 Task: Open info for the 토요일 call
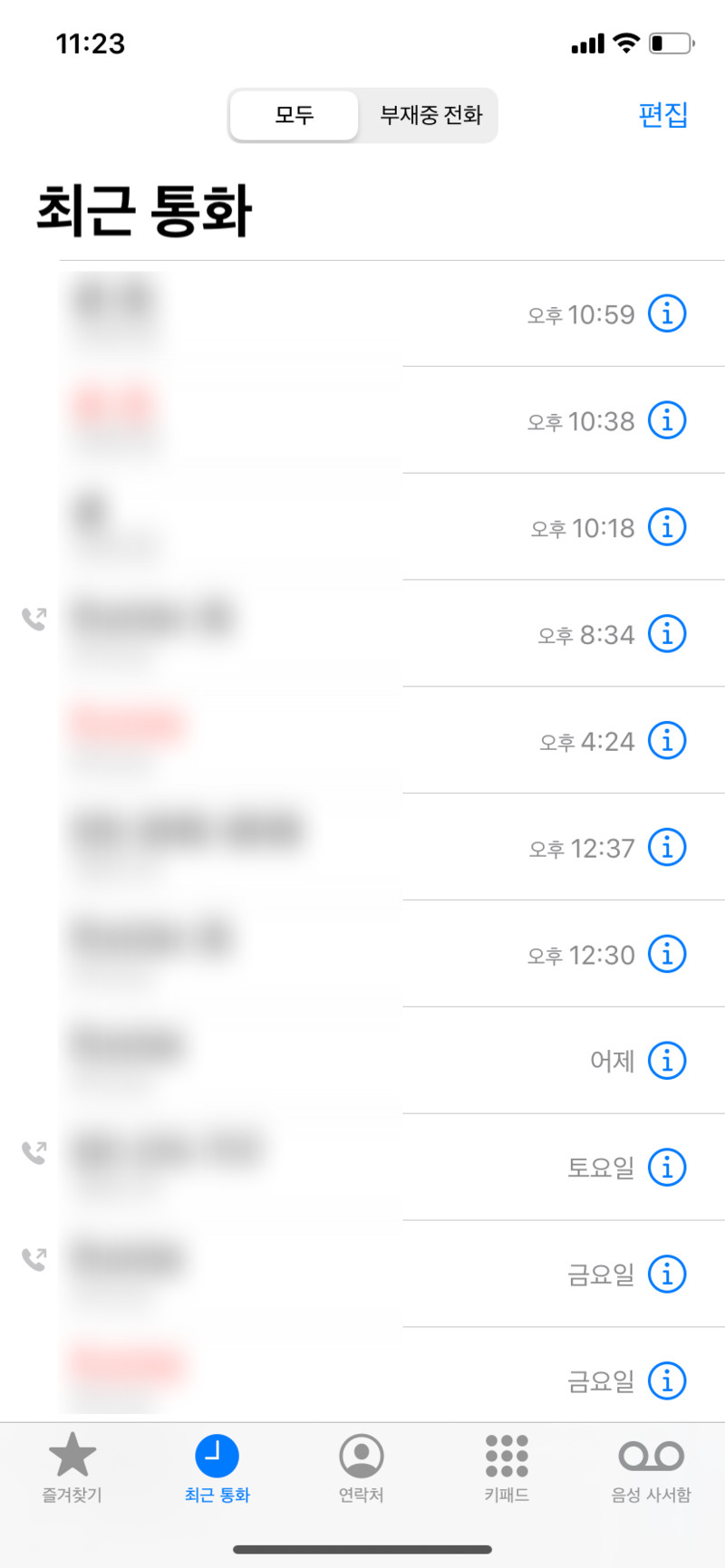[667, 1168]
